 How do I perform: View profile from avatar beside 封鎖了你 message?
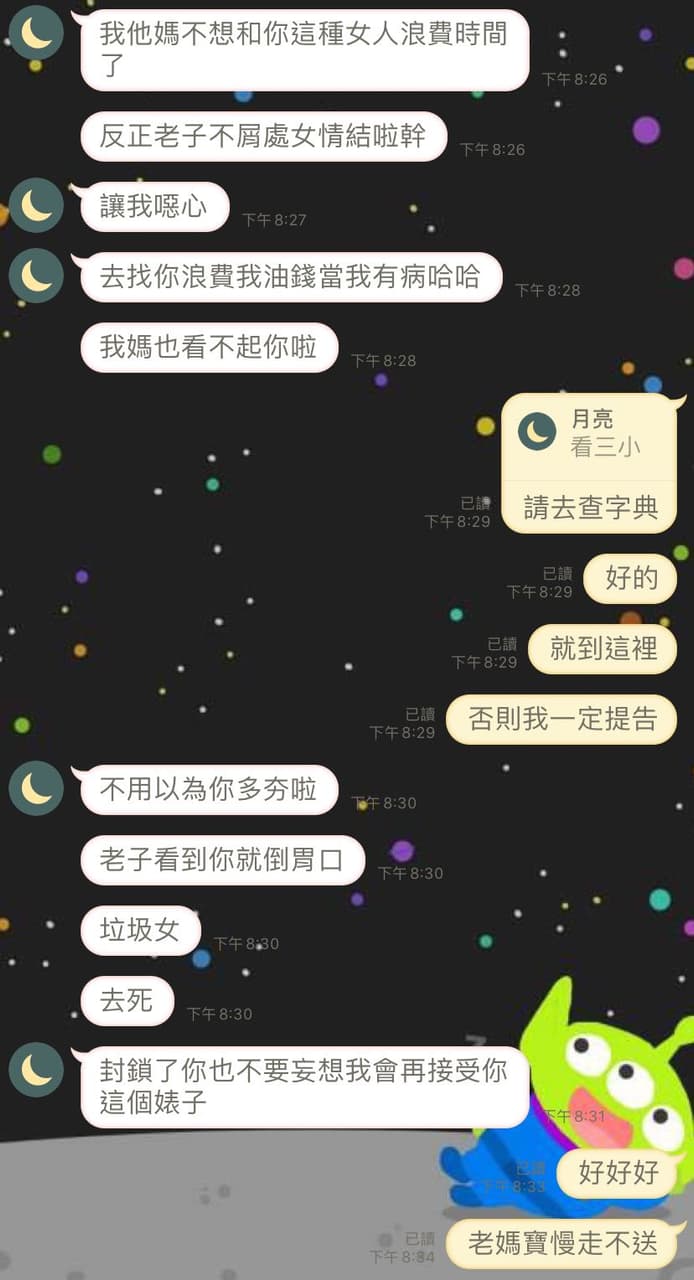[36, 1069]
